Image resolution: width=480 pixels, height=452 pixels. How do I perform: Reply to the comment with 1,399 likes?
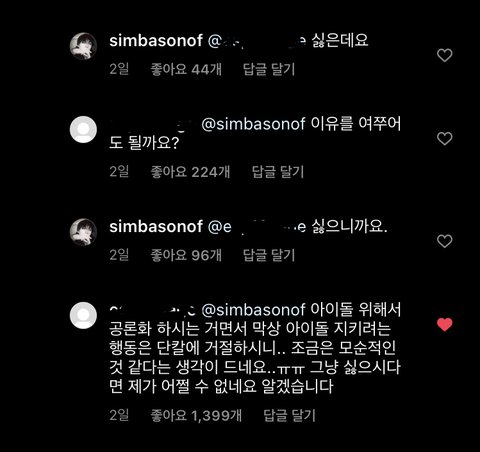point(289,415)
